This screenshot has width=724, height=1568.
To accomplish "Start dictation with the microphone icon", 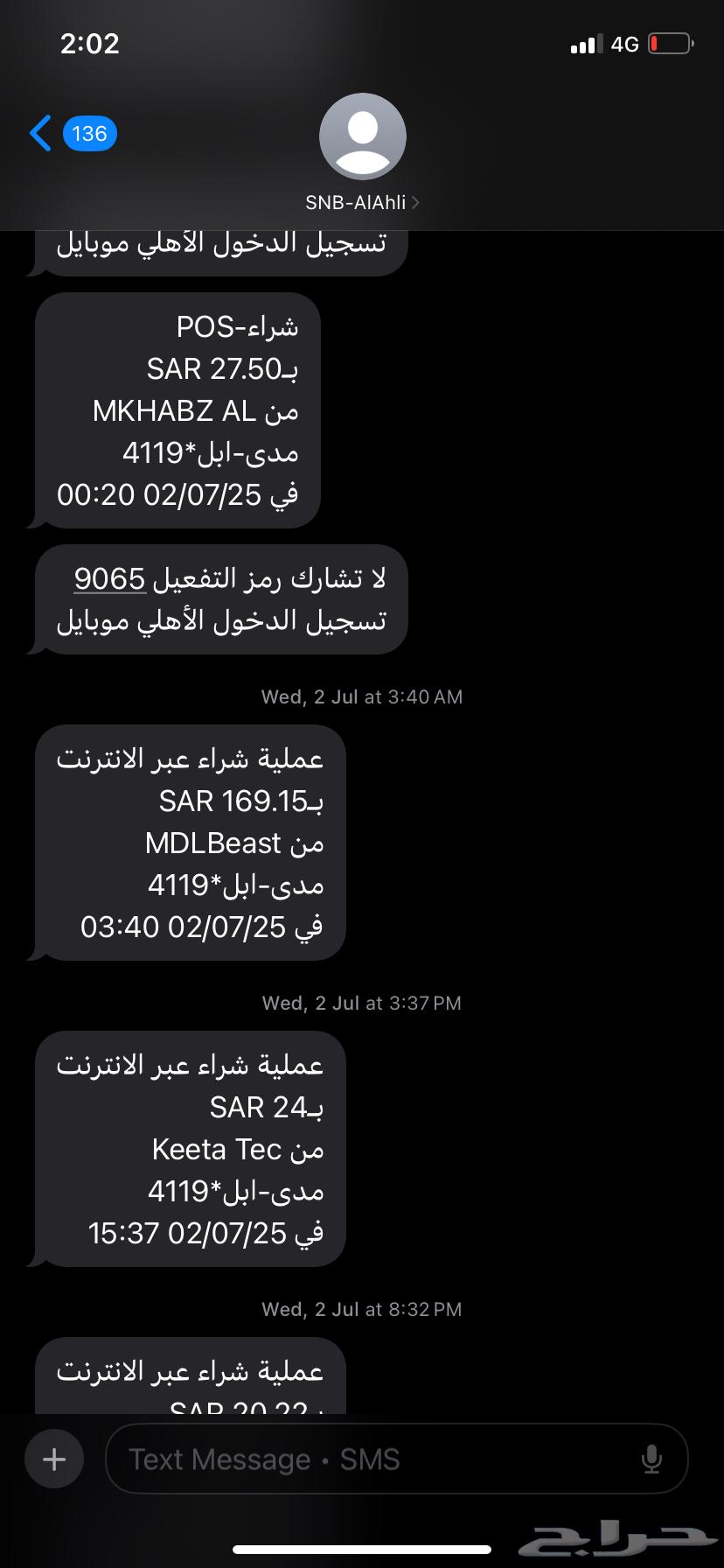I will coord(651,1459).
